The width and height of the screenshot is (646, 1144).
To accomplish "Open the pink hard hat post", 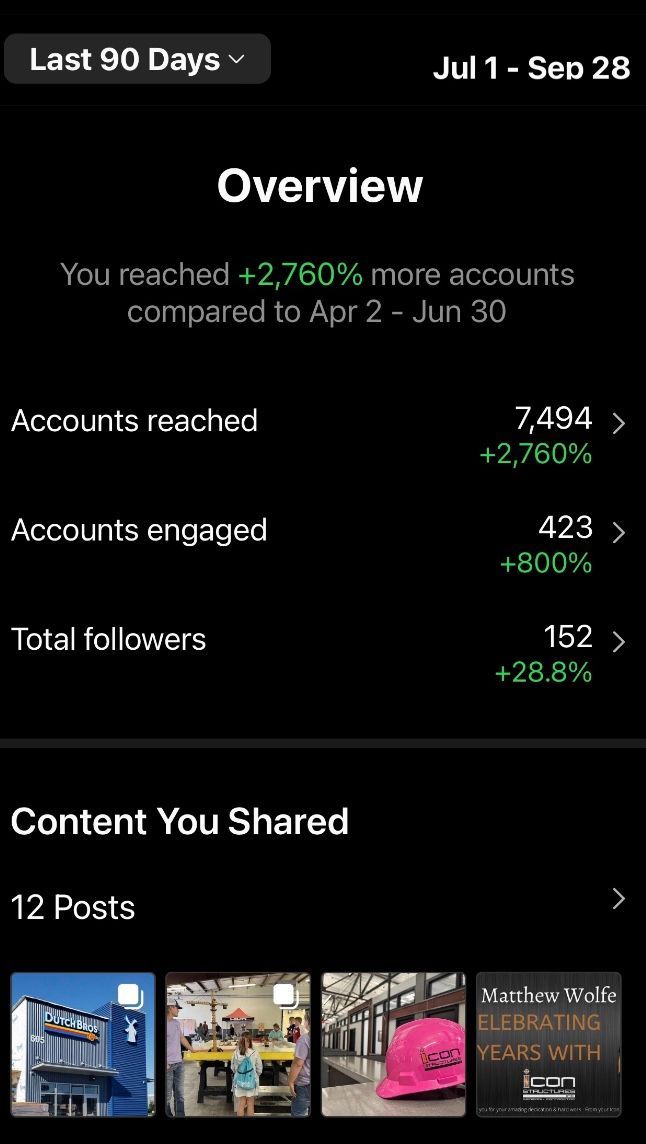I will click(393, 1044).
